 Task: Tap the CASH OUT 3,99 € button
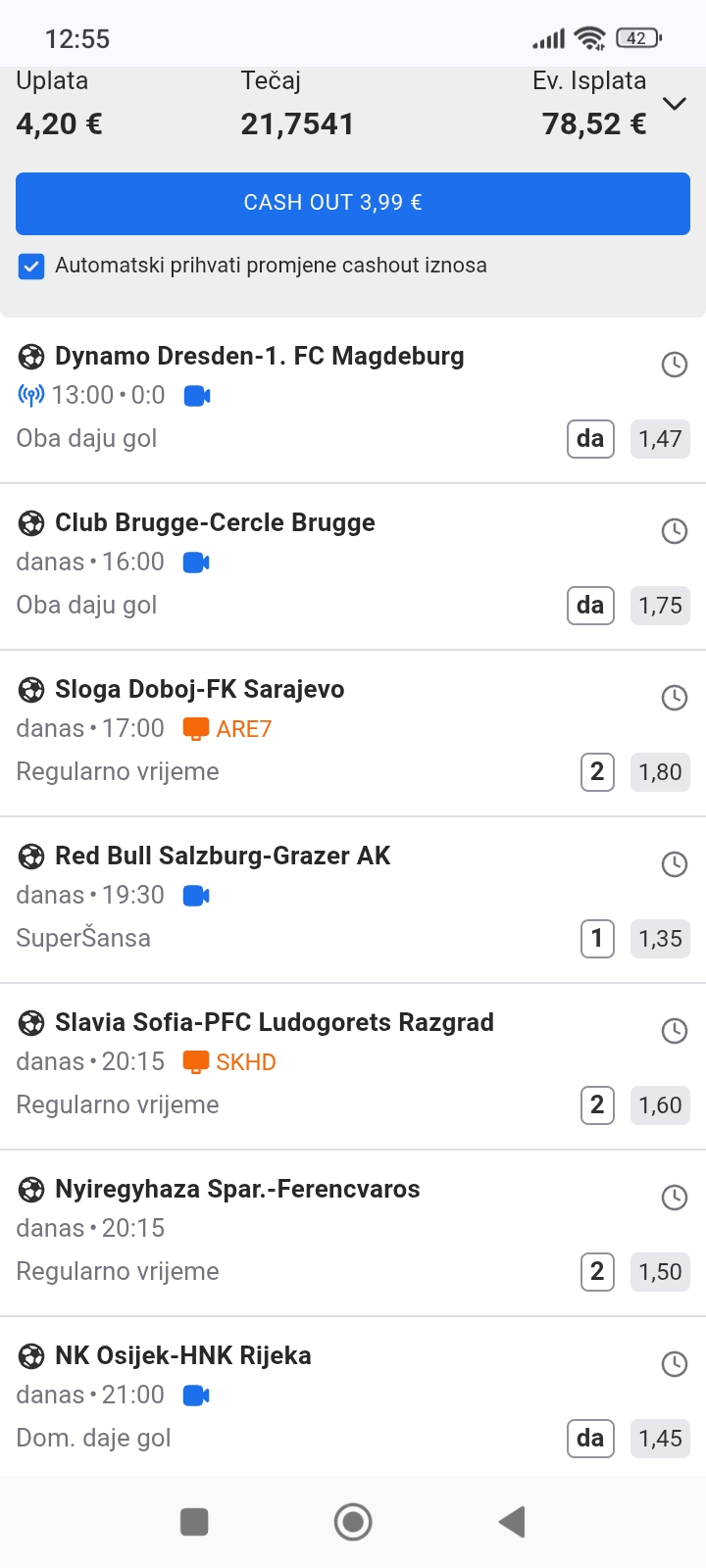point(353,203)
